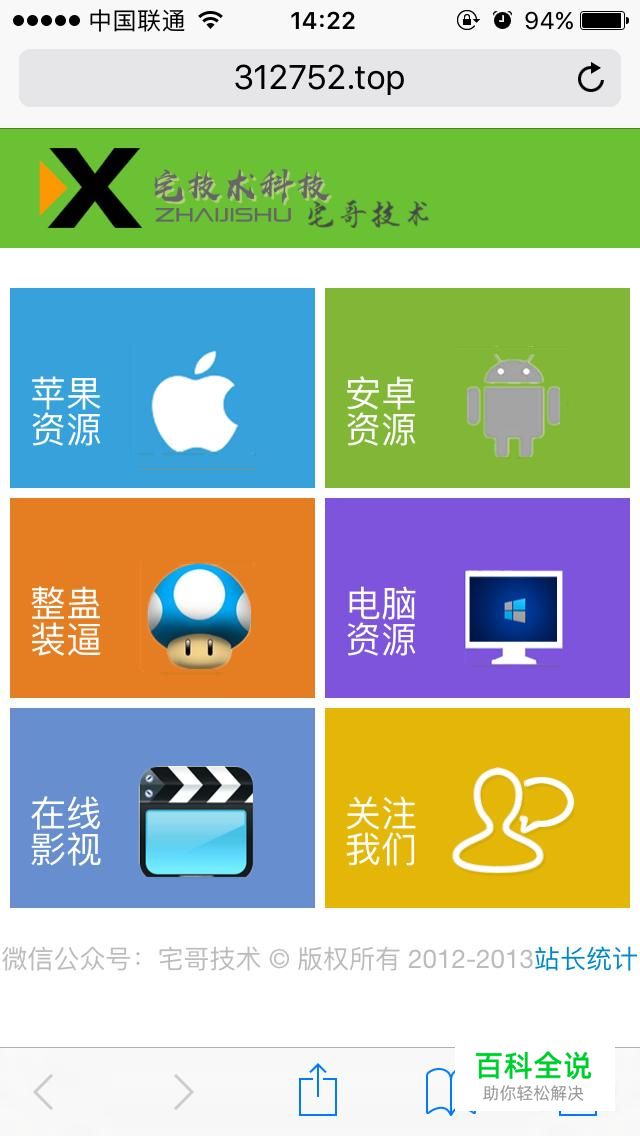Viewport: 640px width, 1136px height.
Task: Open the 站长统计 link
Action: click(585, 959)
